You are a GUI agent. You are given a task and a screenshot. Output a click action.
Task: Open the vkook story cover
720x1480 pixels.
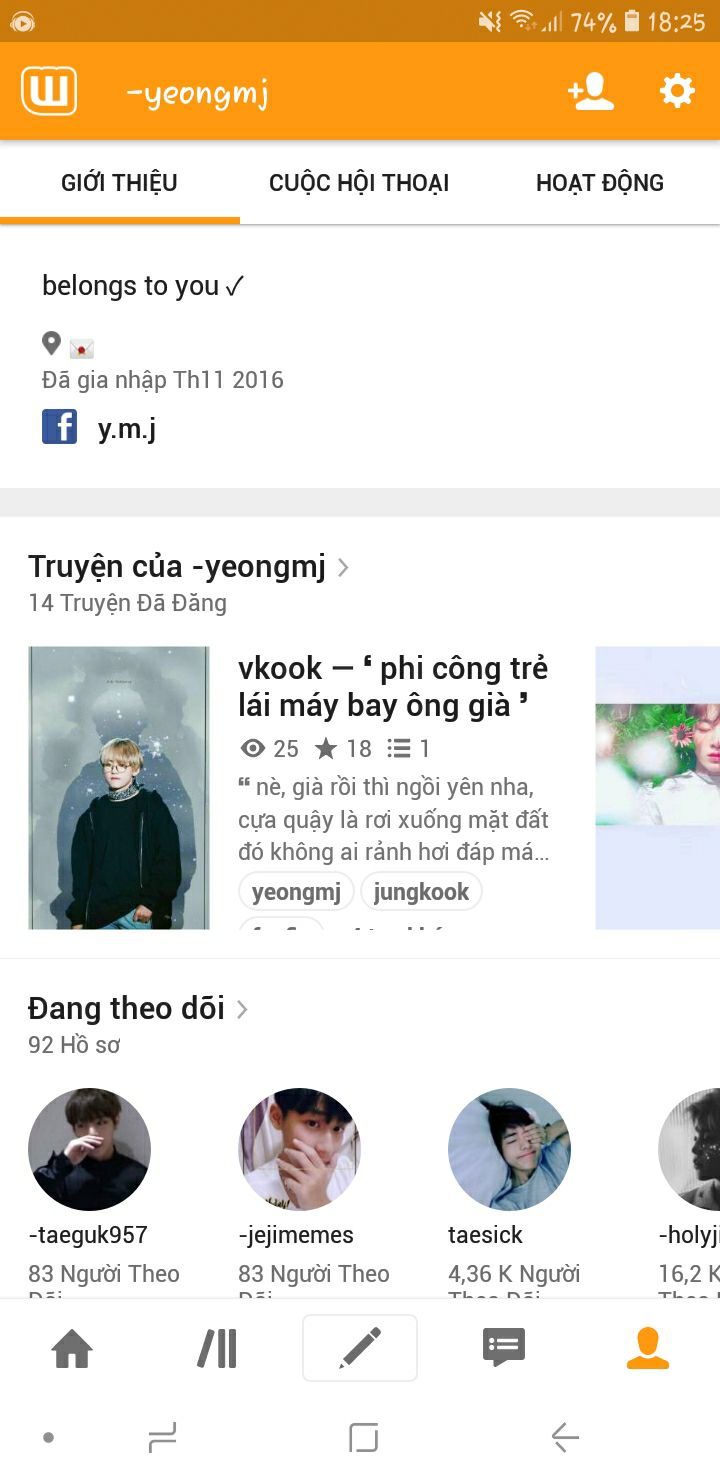coord(119,788)
